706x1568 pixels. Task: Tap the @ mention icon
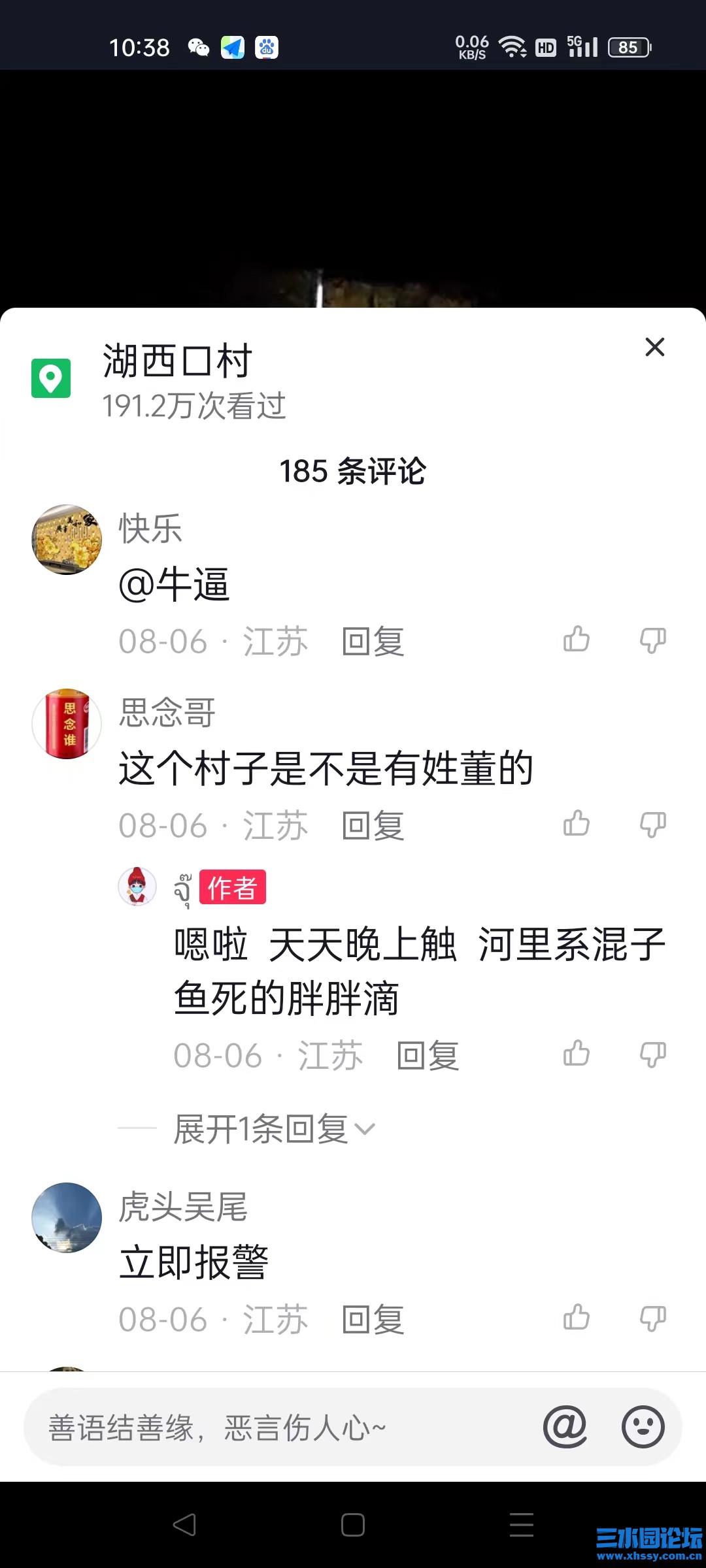coord(565,1426)
